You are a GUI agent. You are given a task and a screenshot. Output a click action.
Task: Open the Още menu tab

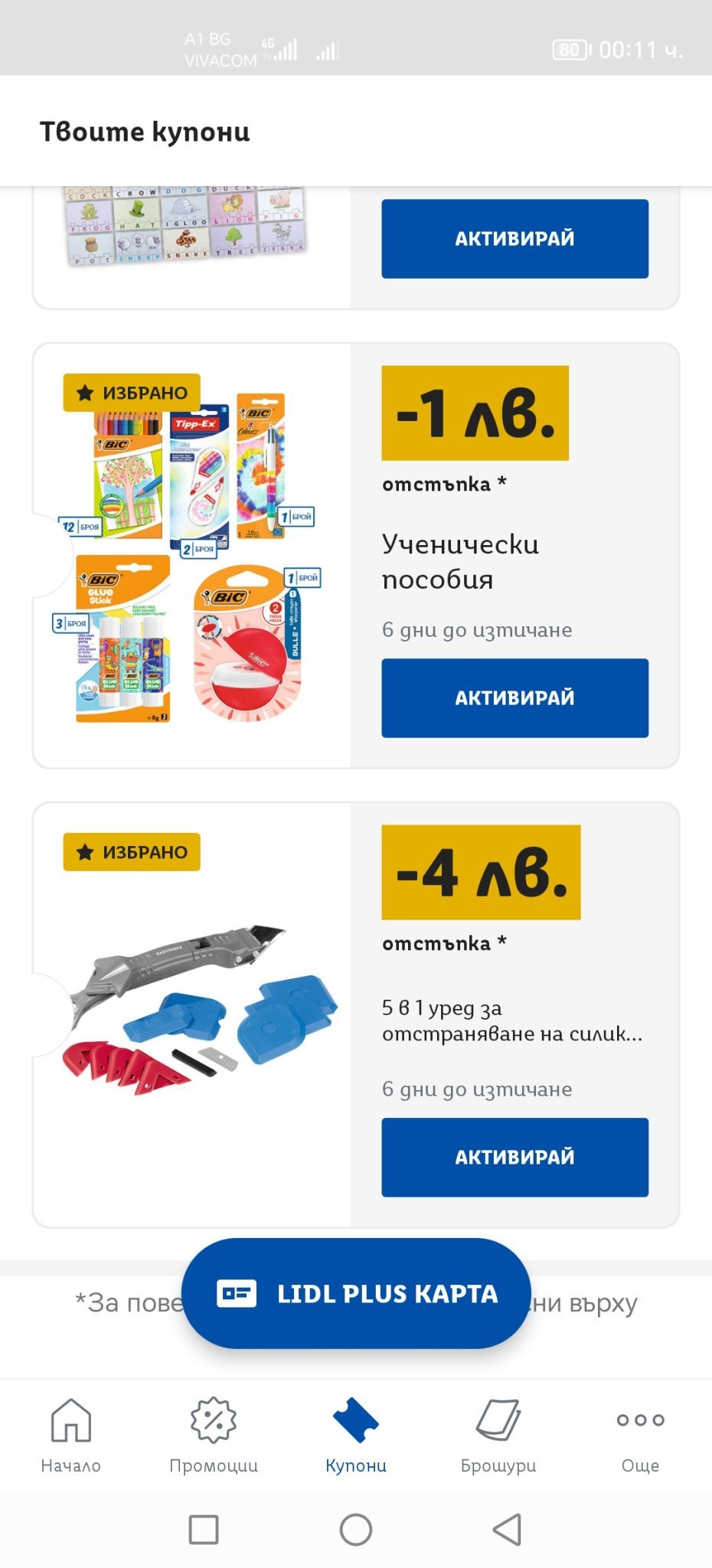[640, 1434]
